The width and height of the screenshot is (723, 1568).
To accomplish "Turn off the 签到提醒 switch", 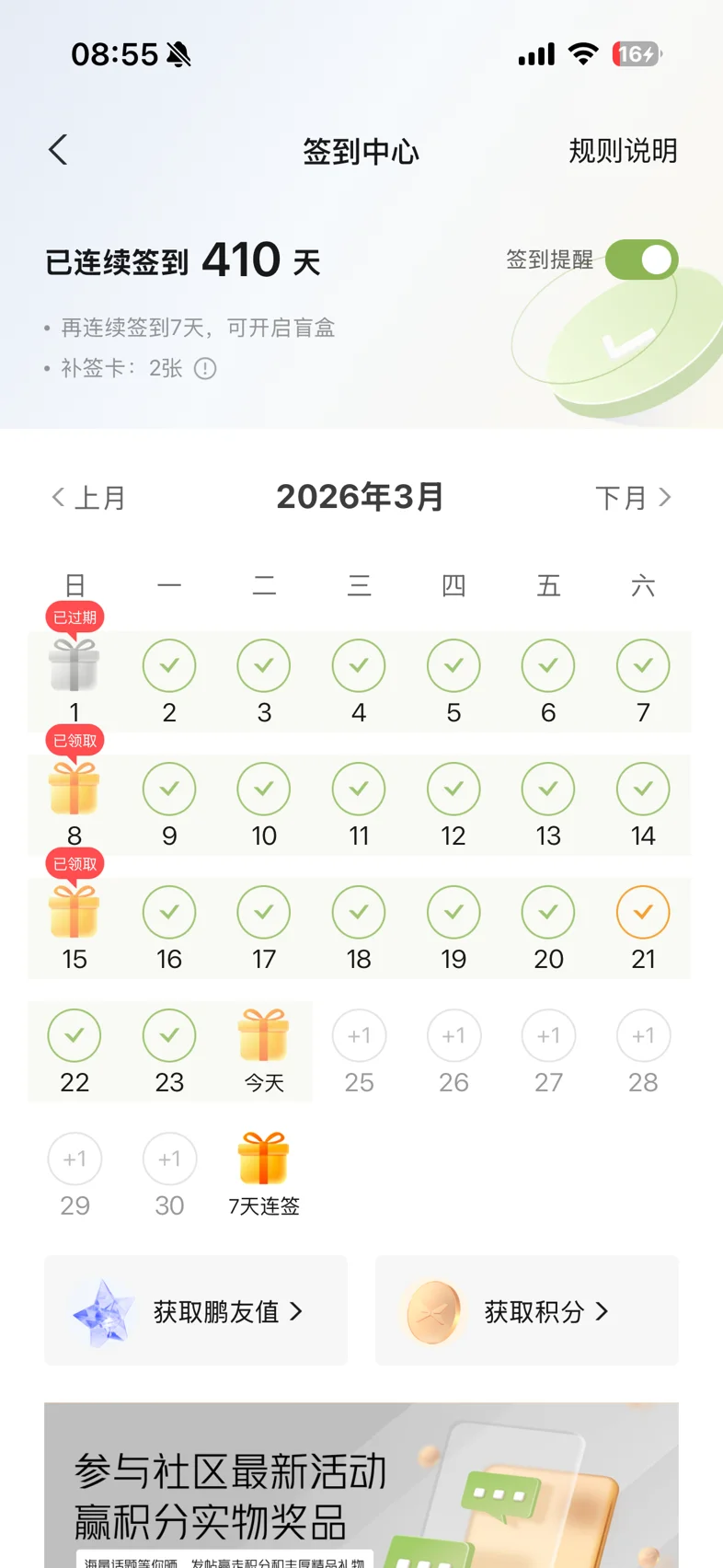I will click(x=642, y=259).
